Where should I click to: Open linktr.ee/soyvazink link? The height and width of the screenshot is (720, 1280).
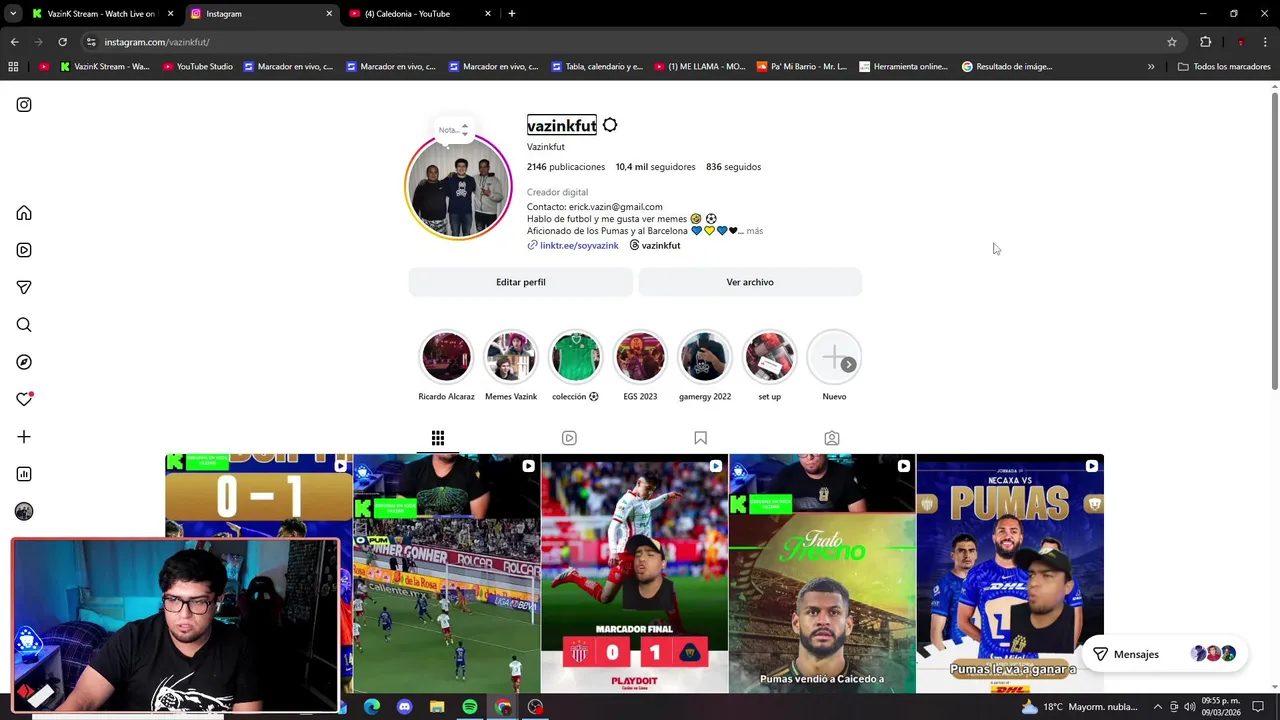pyautogui.click(x=578, y=245)
